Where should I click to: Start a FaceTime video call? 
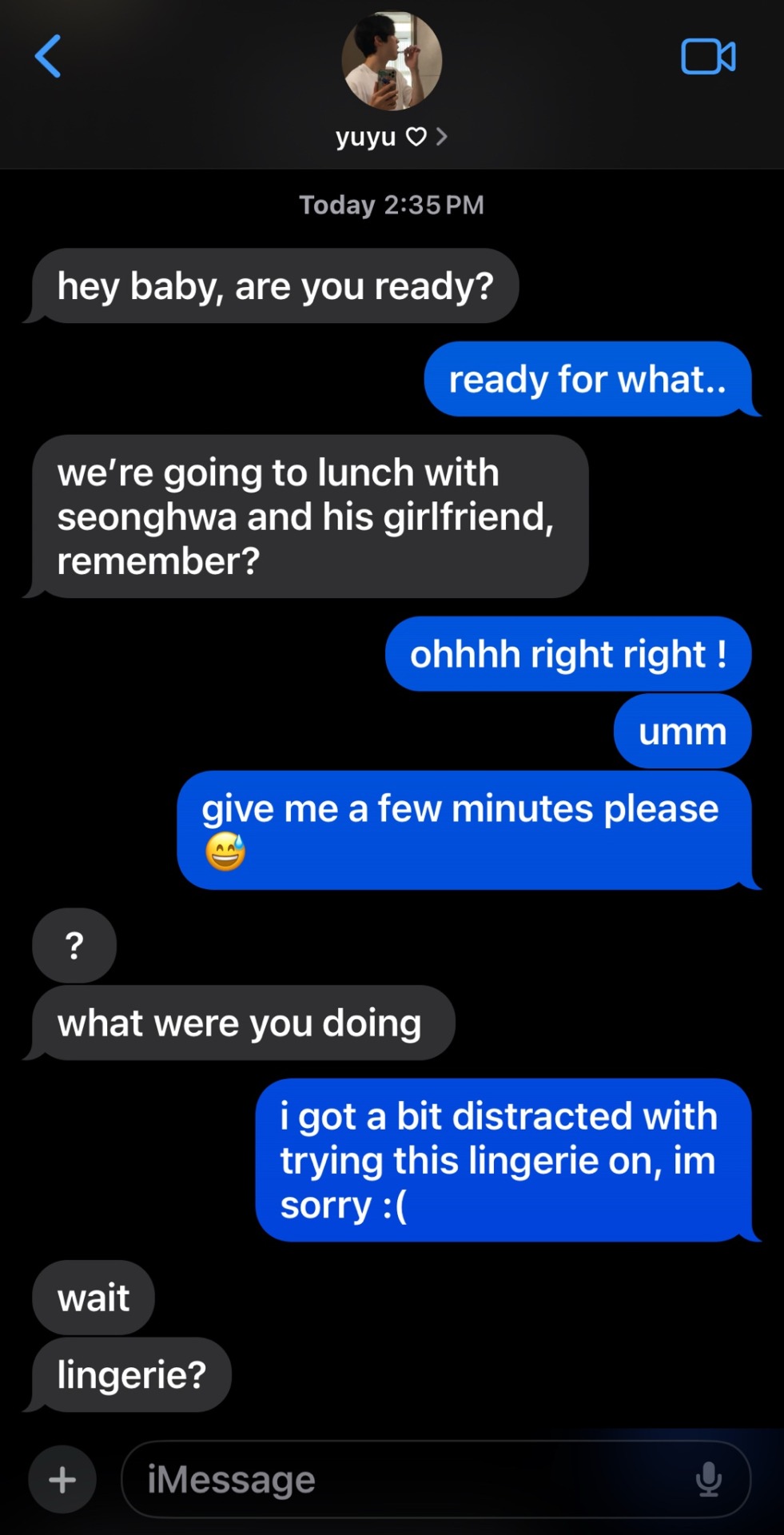(x=707, y=57)
